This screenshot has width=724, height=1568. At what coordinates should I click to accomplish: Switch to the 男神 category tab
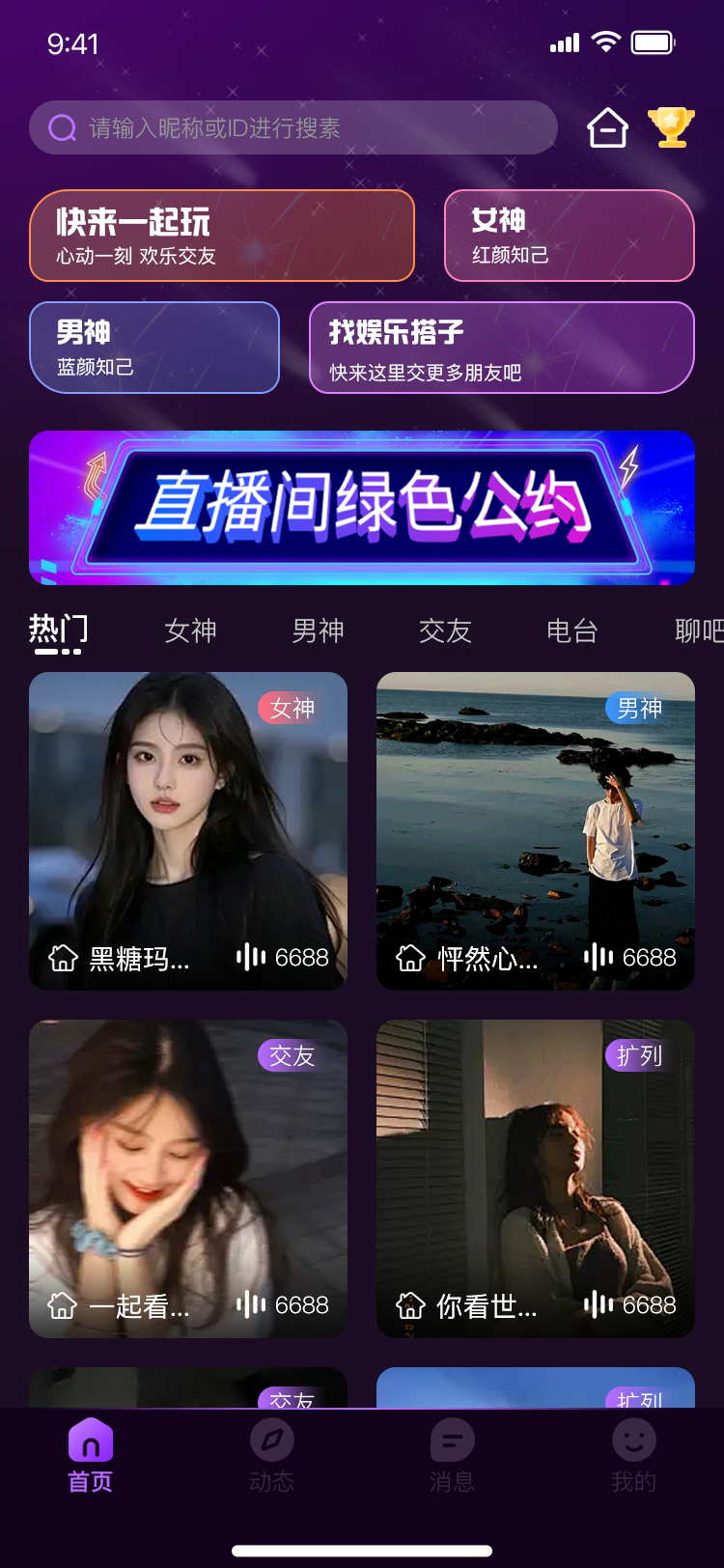point(318,630)
